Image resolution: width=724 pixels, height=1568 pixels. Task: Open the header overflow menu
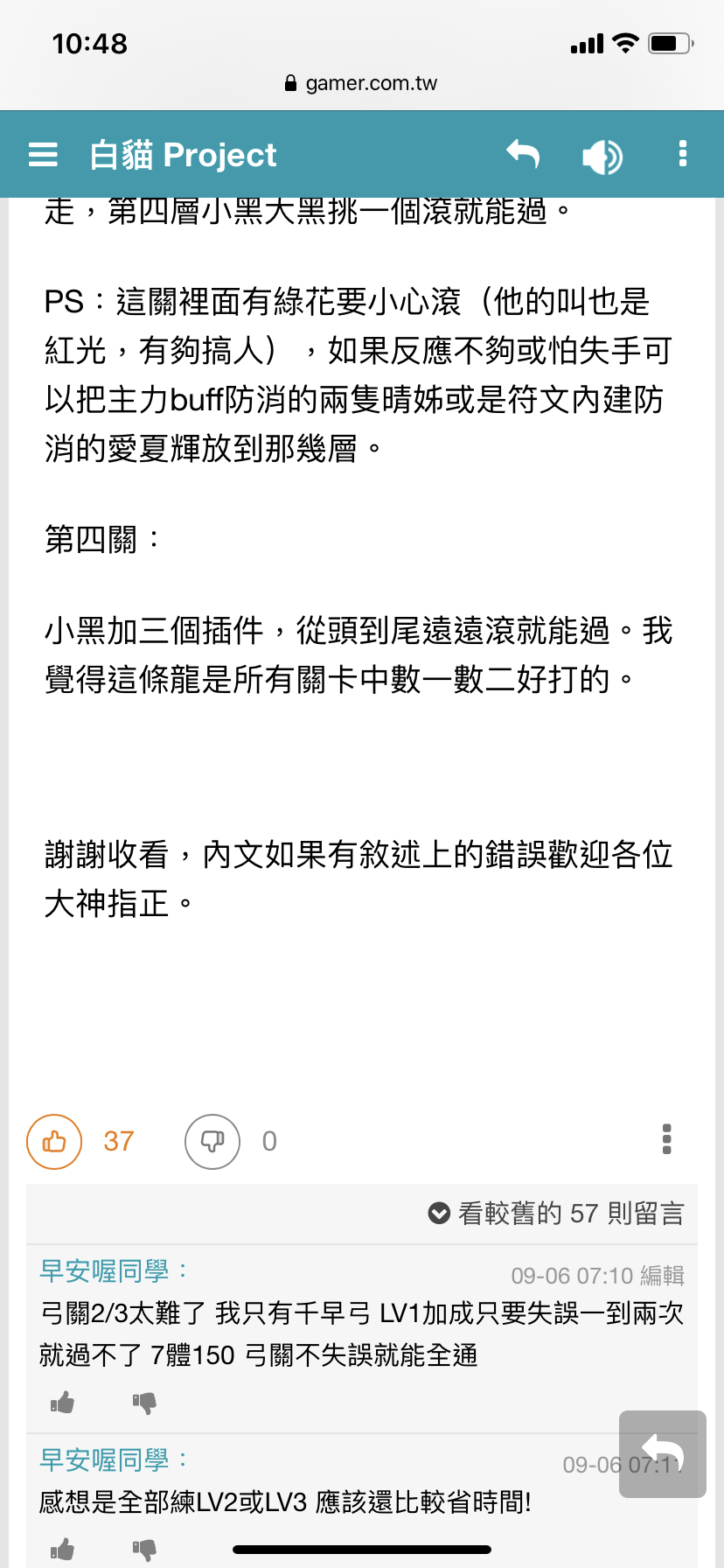(x=683, y=154)
